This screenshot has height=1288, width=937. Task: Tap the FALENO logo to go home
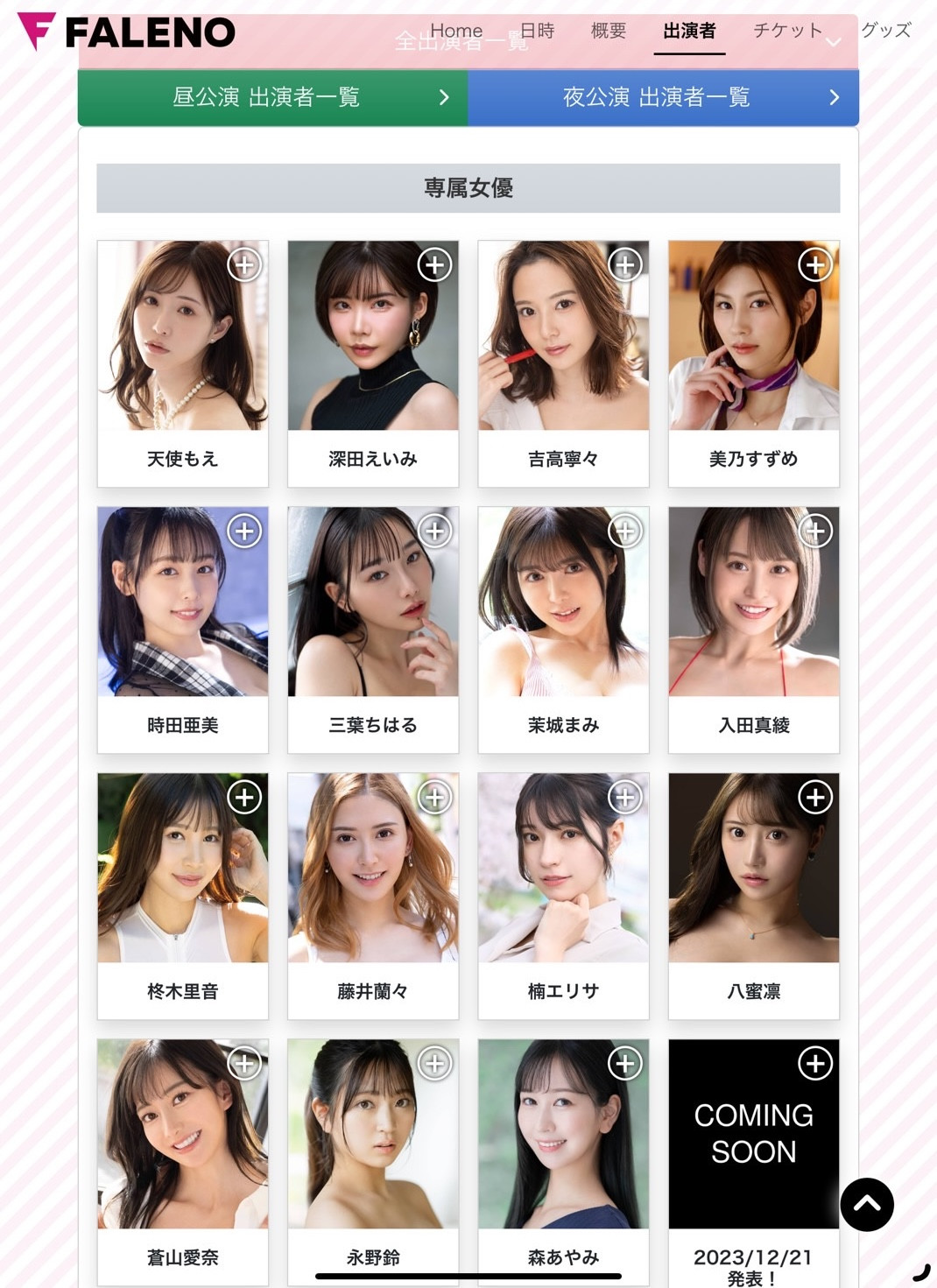tap(127, 32)
